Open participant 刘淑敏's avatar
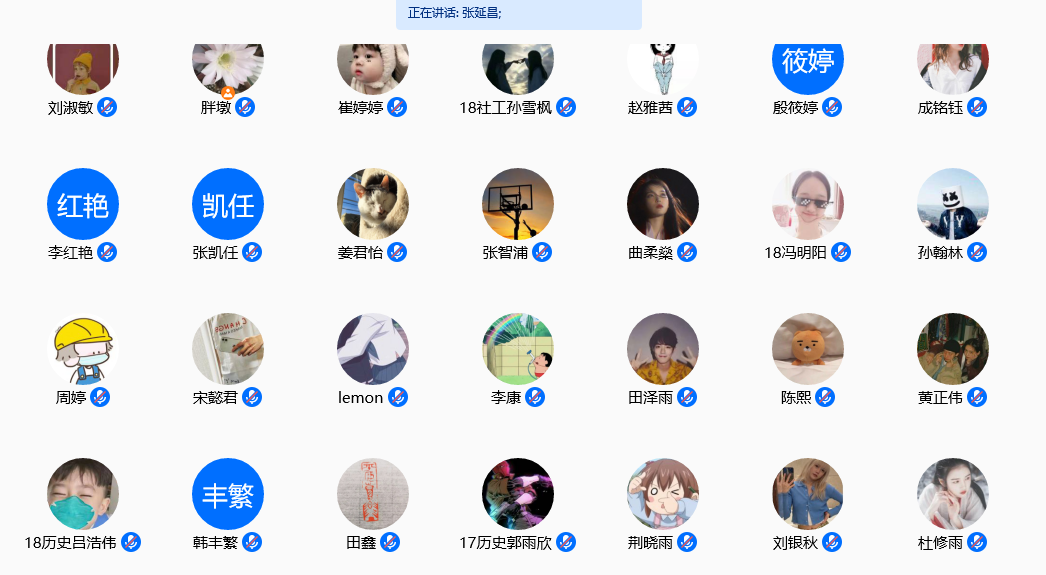1046x575 pixels. (x=83, y=64)
